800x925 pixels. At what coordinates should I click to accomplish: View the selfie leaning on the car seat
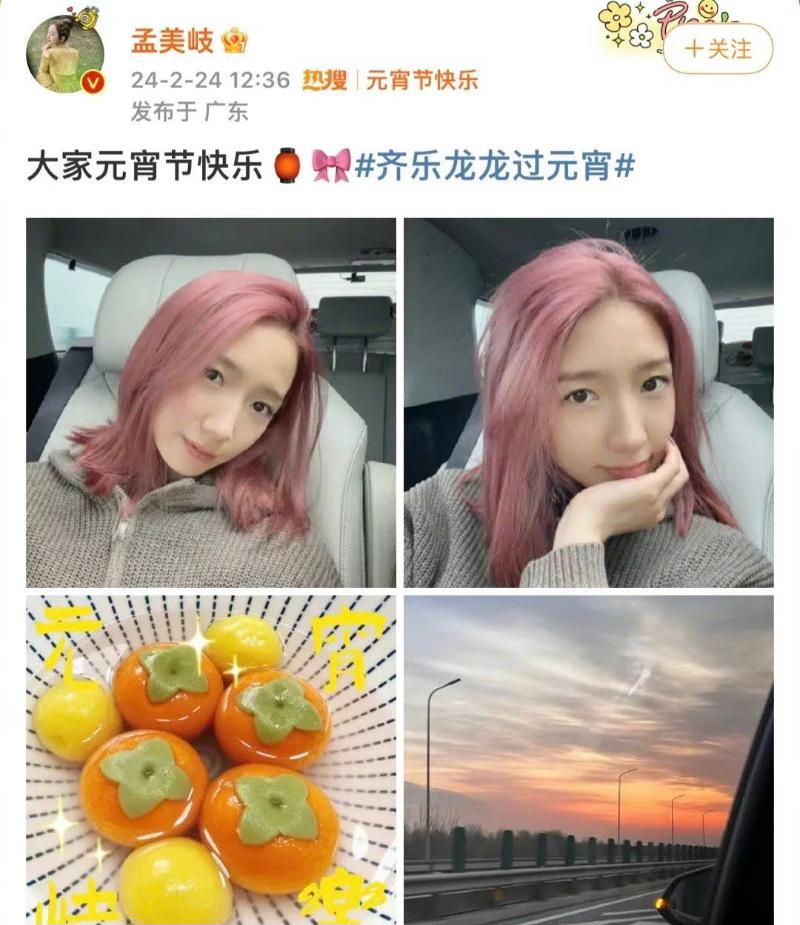[211, 402]
